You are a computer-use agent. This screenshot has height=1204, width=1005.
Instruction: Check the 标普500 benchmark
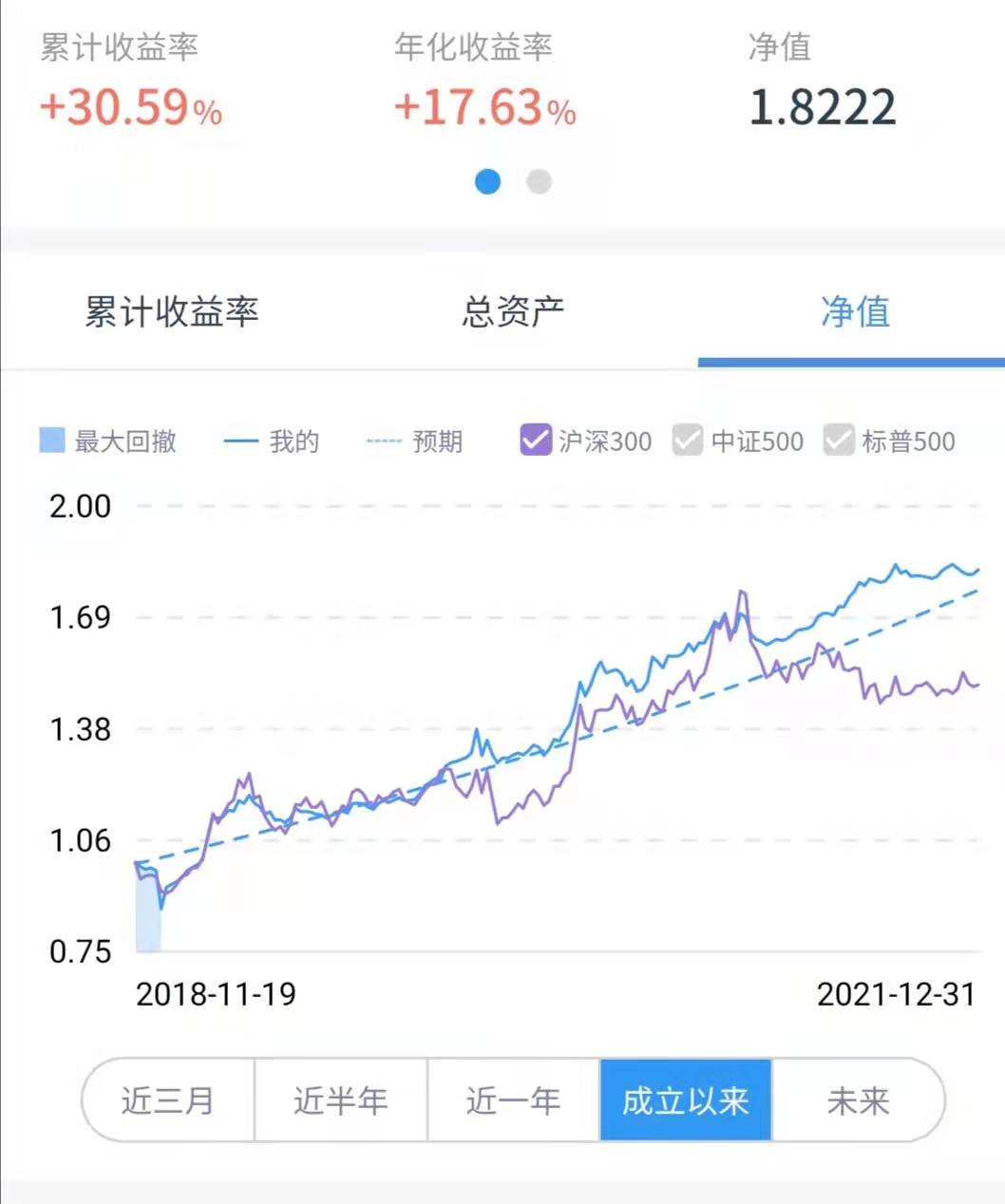(x=839, y=441)
